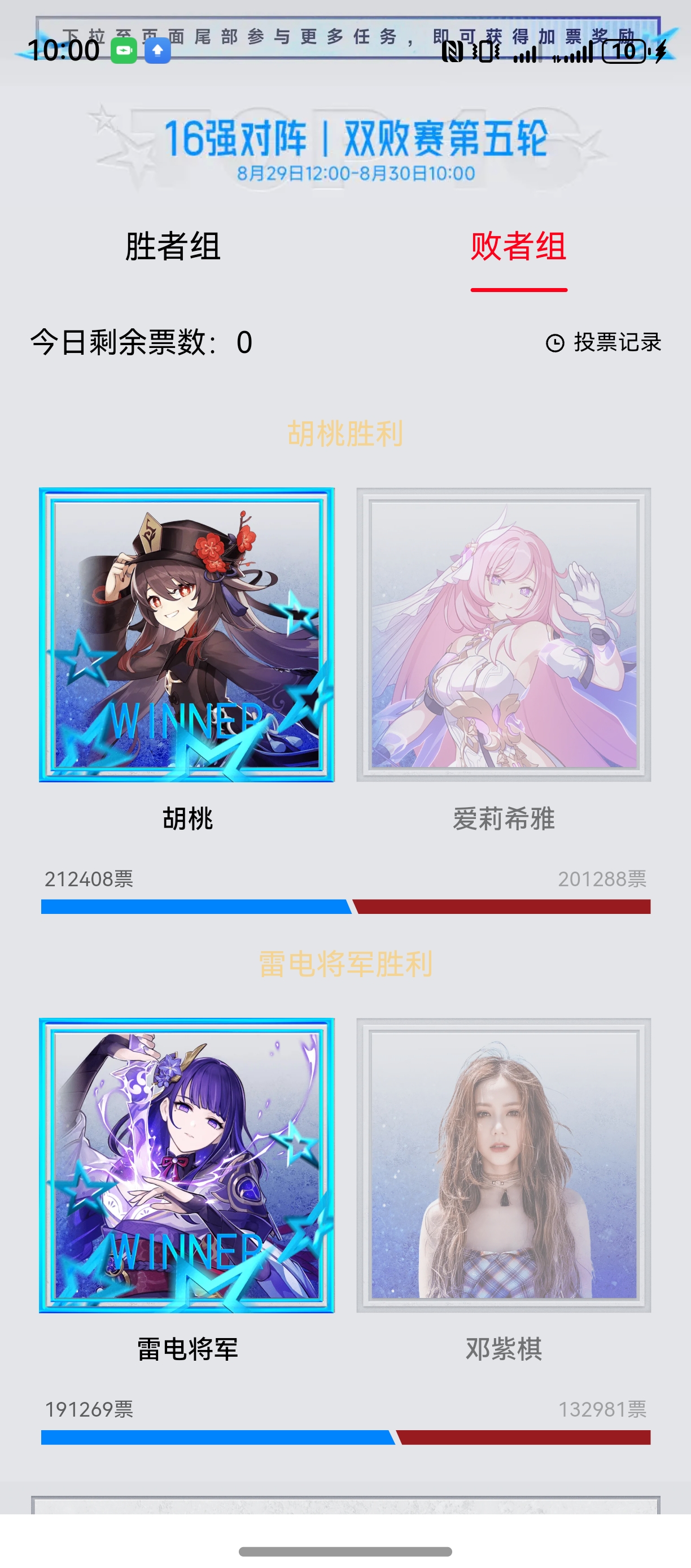The height and width of the screenshot is (1568, 691).
Task: Open 投票记录 voting history
Action: click(603, 343)
